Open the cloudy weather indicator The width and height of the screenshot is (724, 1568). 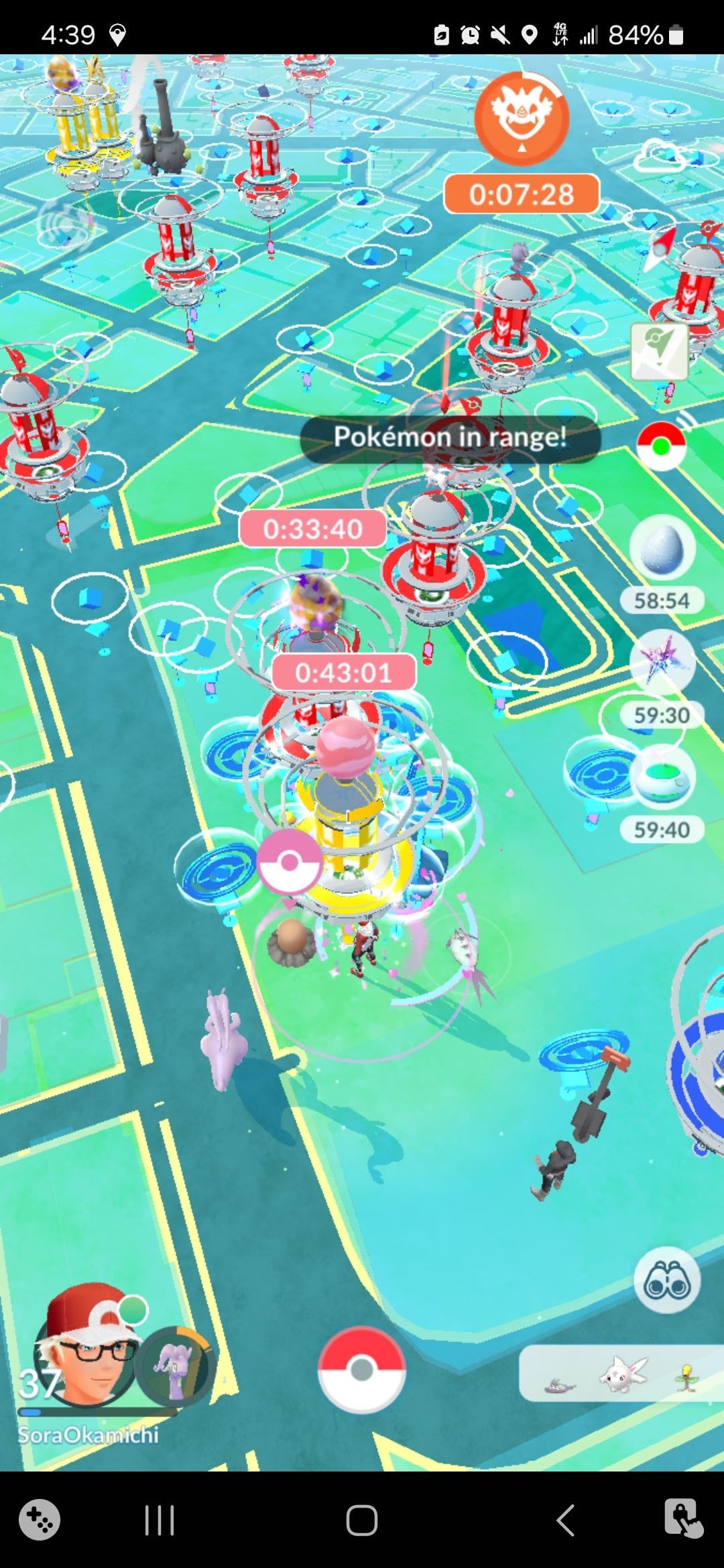661,157
